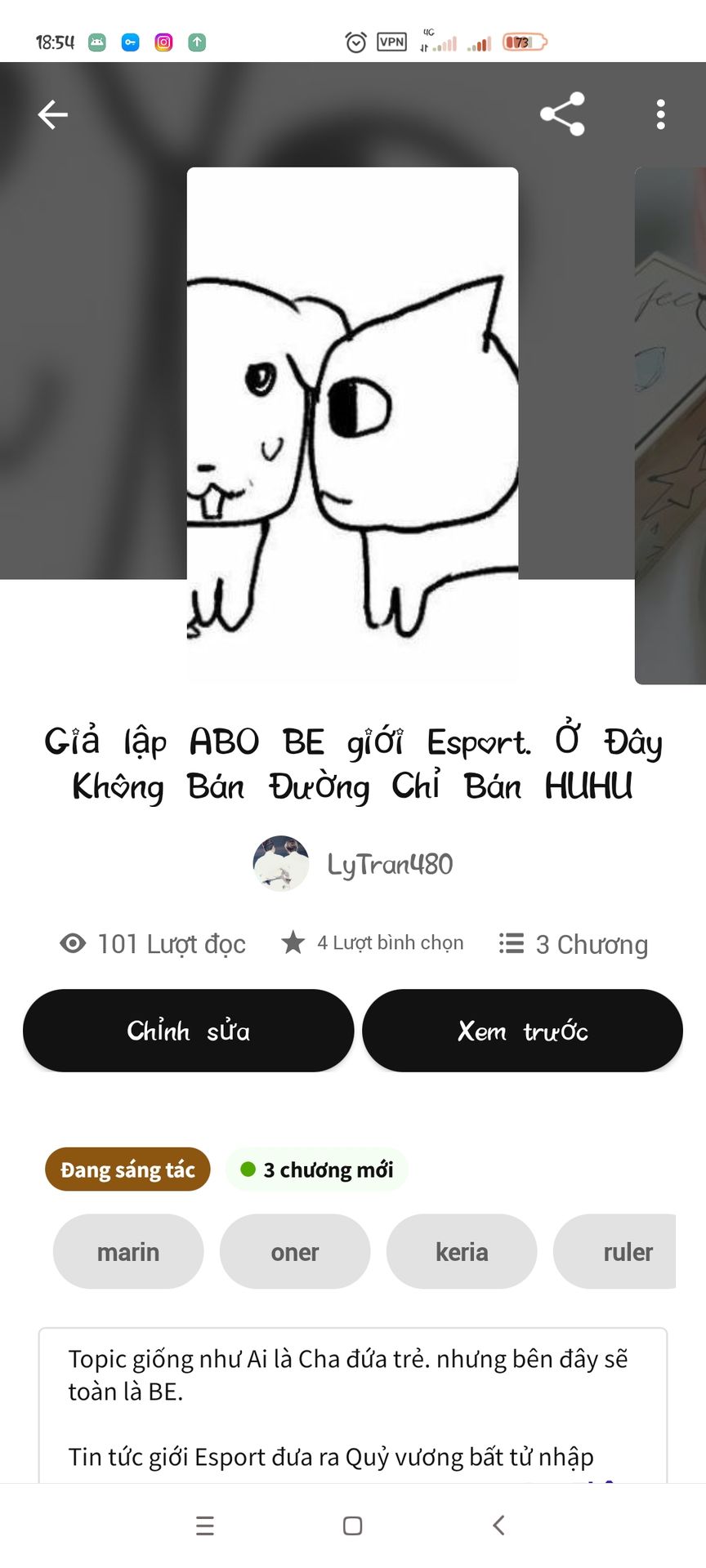This screenshot has height=1568, width=706.
Task: Preview the story with Xem trước
Action: coord(522,1031)
